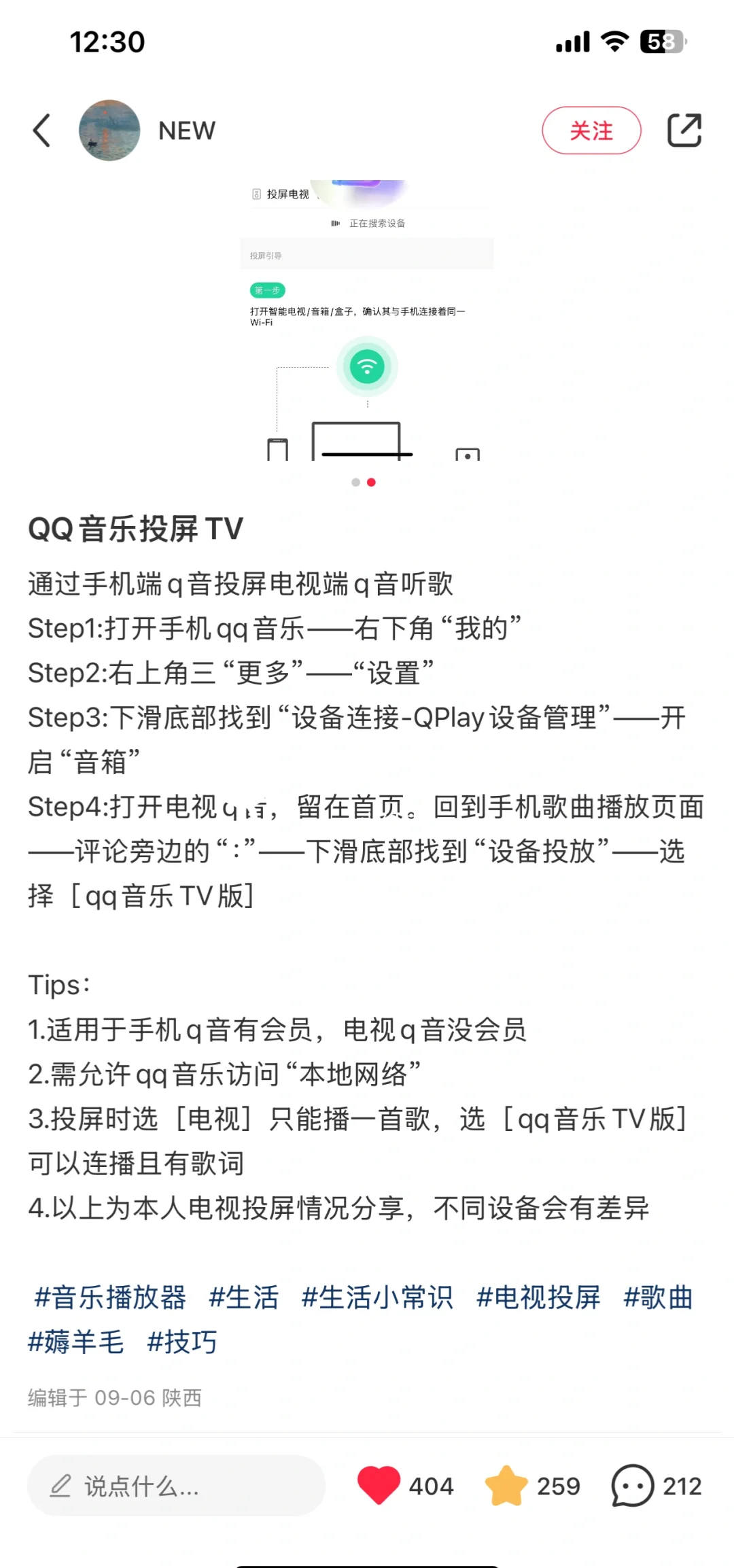Tap the pencil icon in the comment bar
The height and width of the screenshot is (1568, 734).
coord(60,1486)
